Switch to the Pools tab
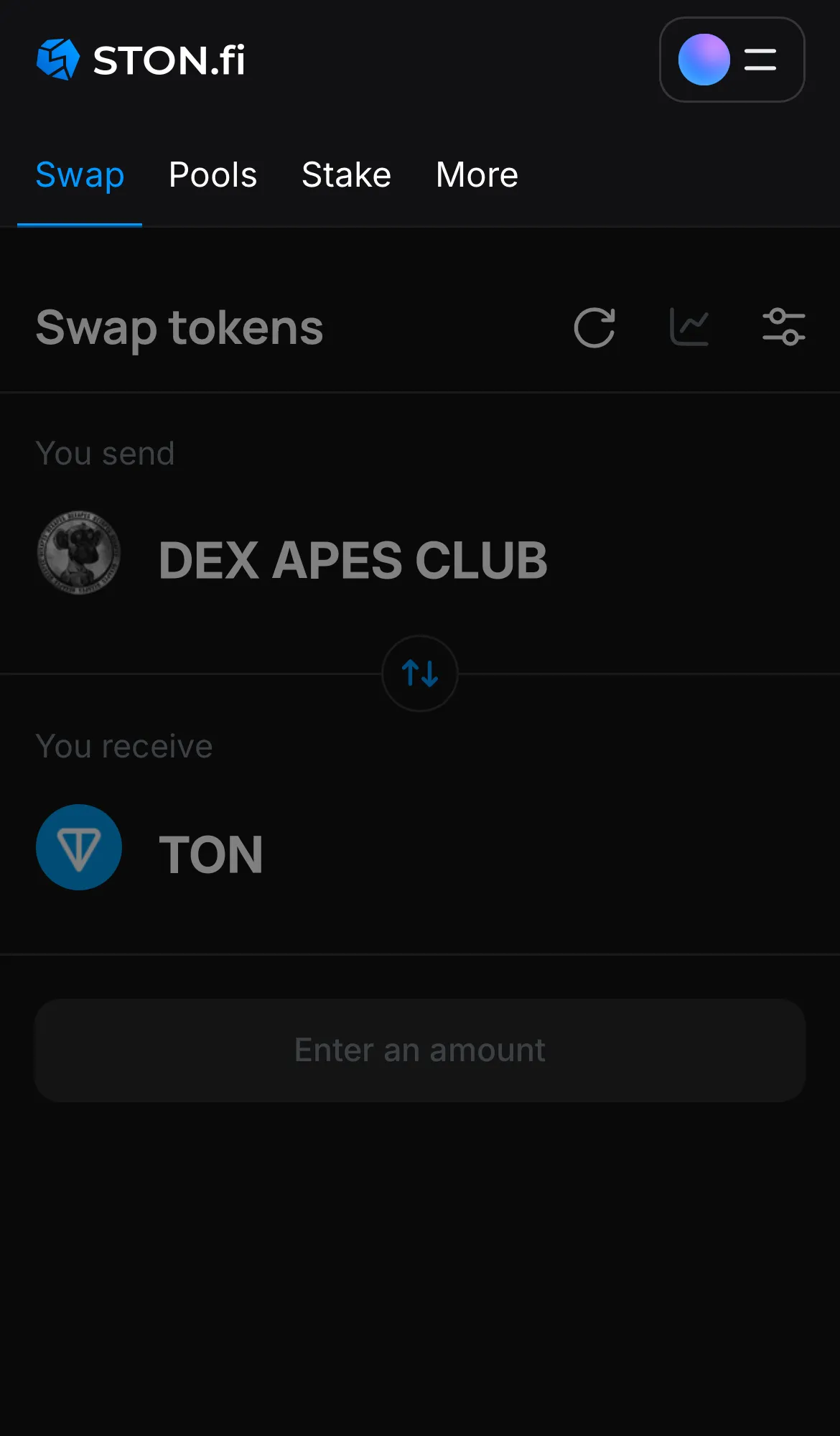The image size is (840, 1436). [213, 174]
